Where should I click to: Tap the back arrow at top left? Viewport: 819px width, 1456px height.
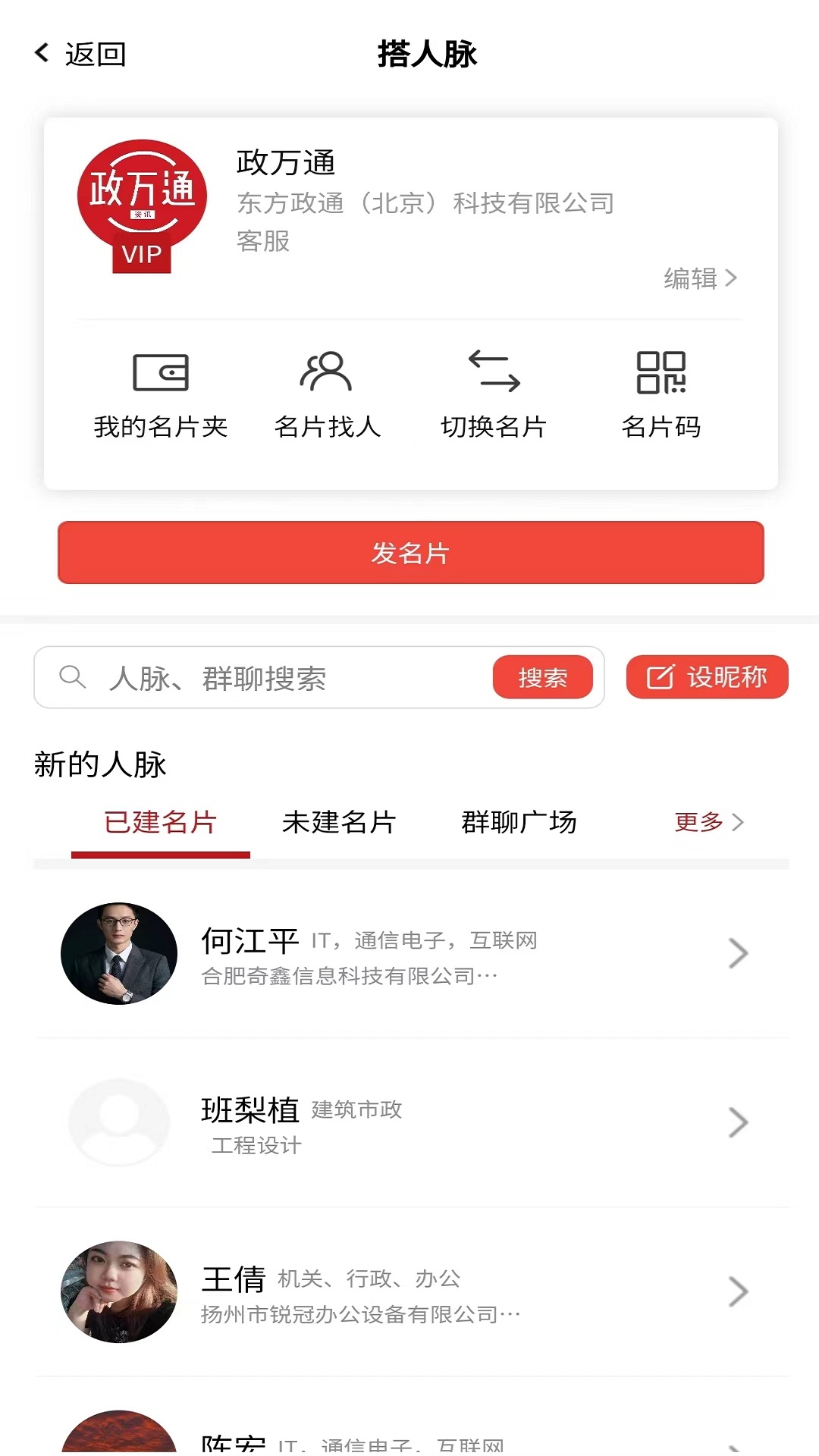tap(40, 52)
